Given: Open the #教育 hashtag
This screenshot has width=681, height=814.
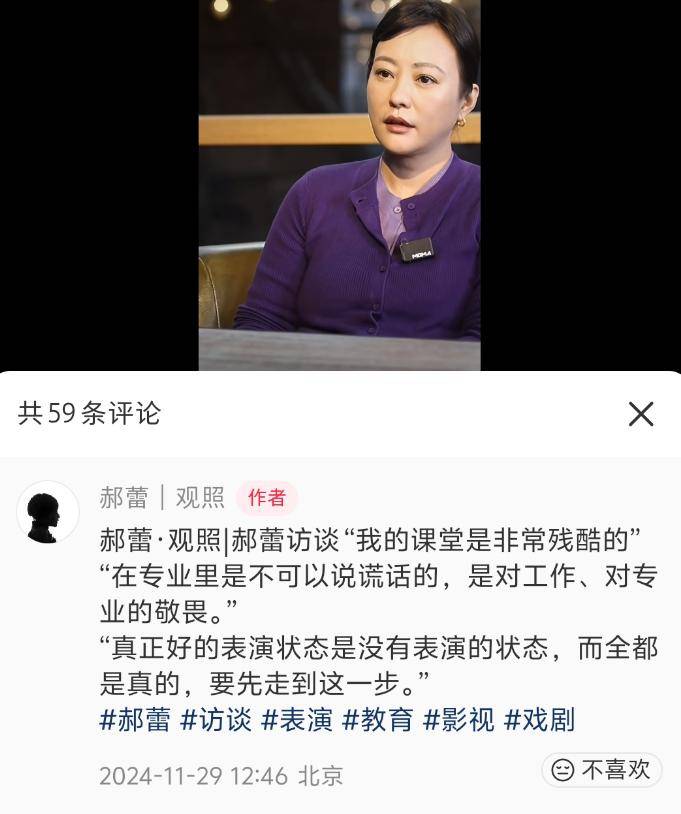Looking at the screenshot, I should 378,720.
